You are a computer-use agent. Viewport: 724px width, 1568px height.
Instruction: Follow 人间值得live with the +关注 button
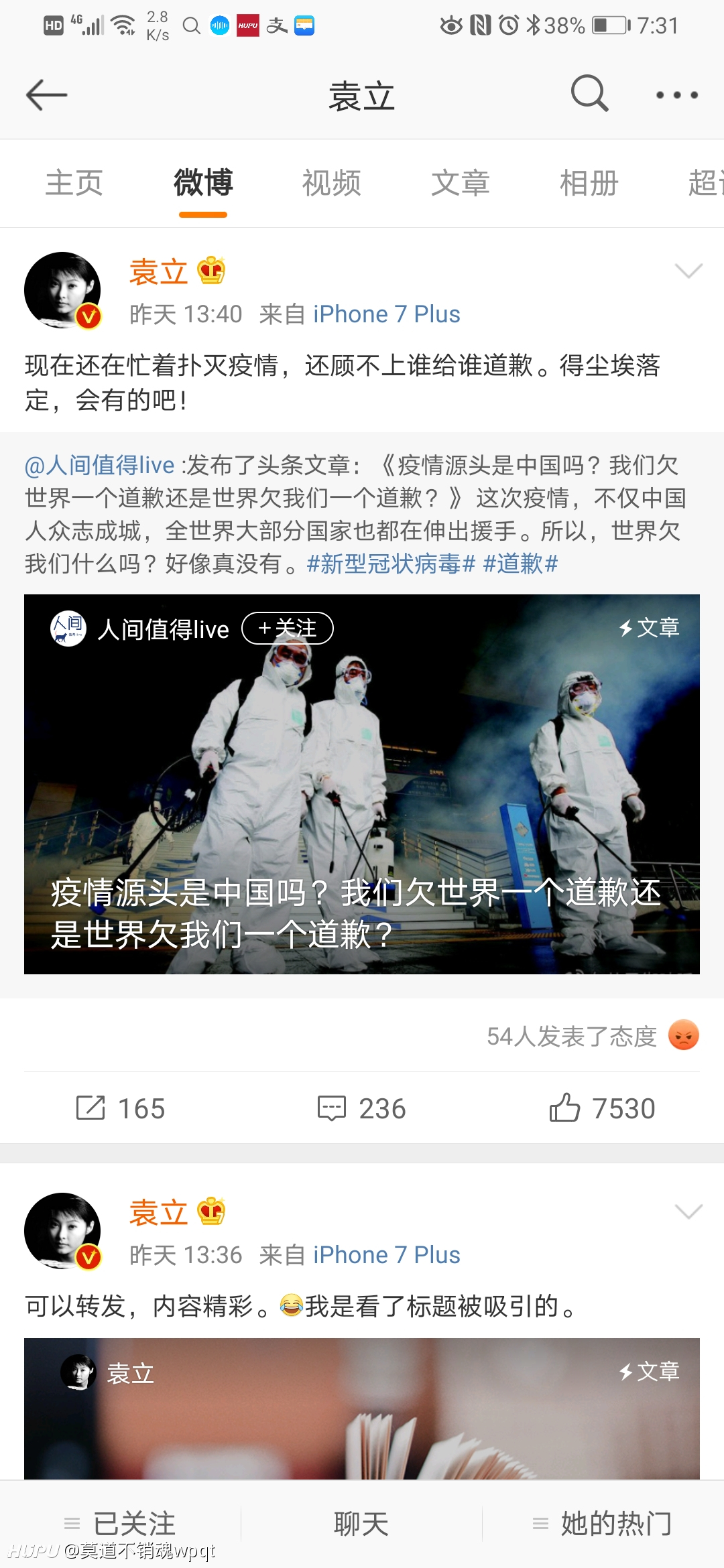[288, 628]
